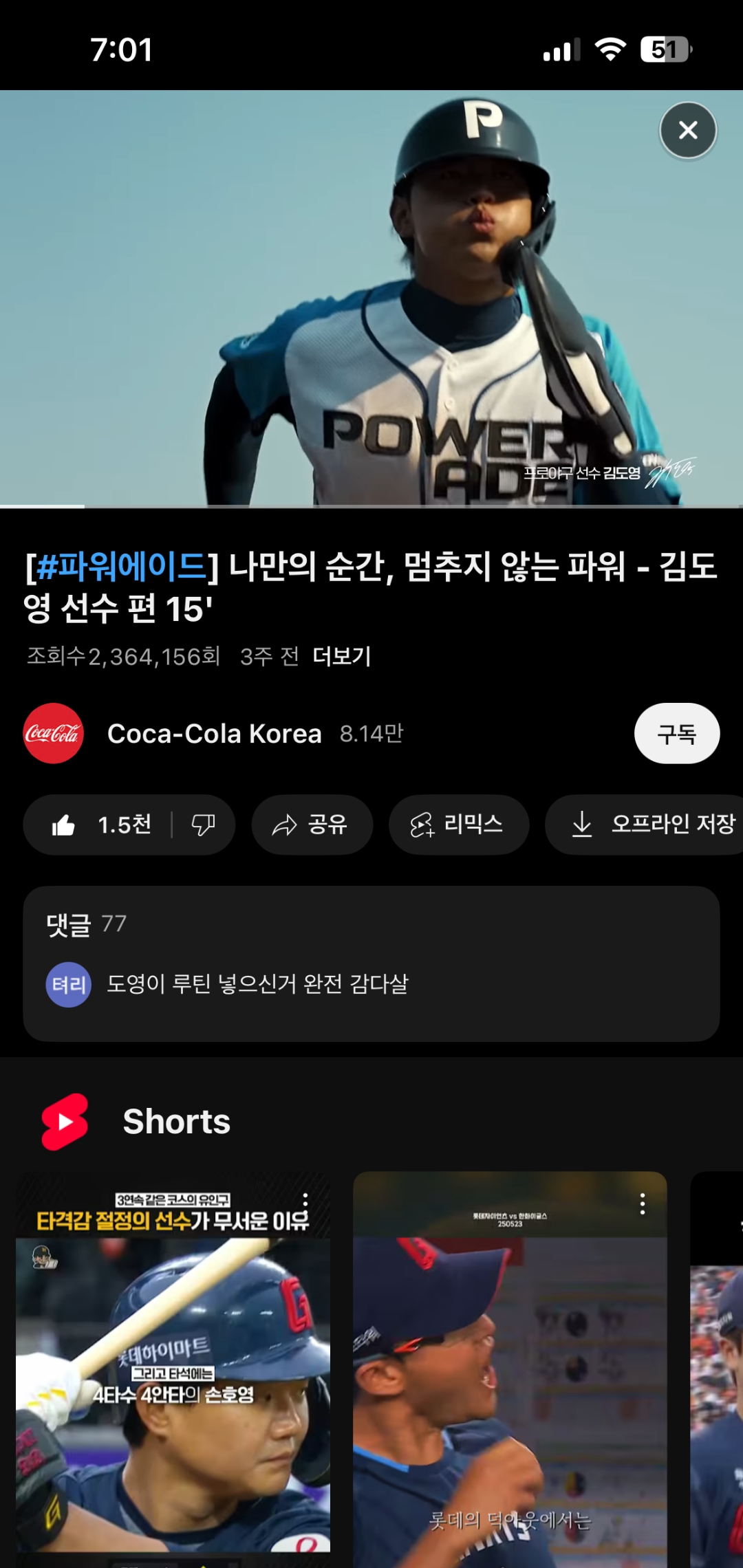
Task: Share the video via 공유
Action: [312, 825]
